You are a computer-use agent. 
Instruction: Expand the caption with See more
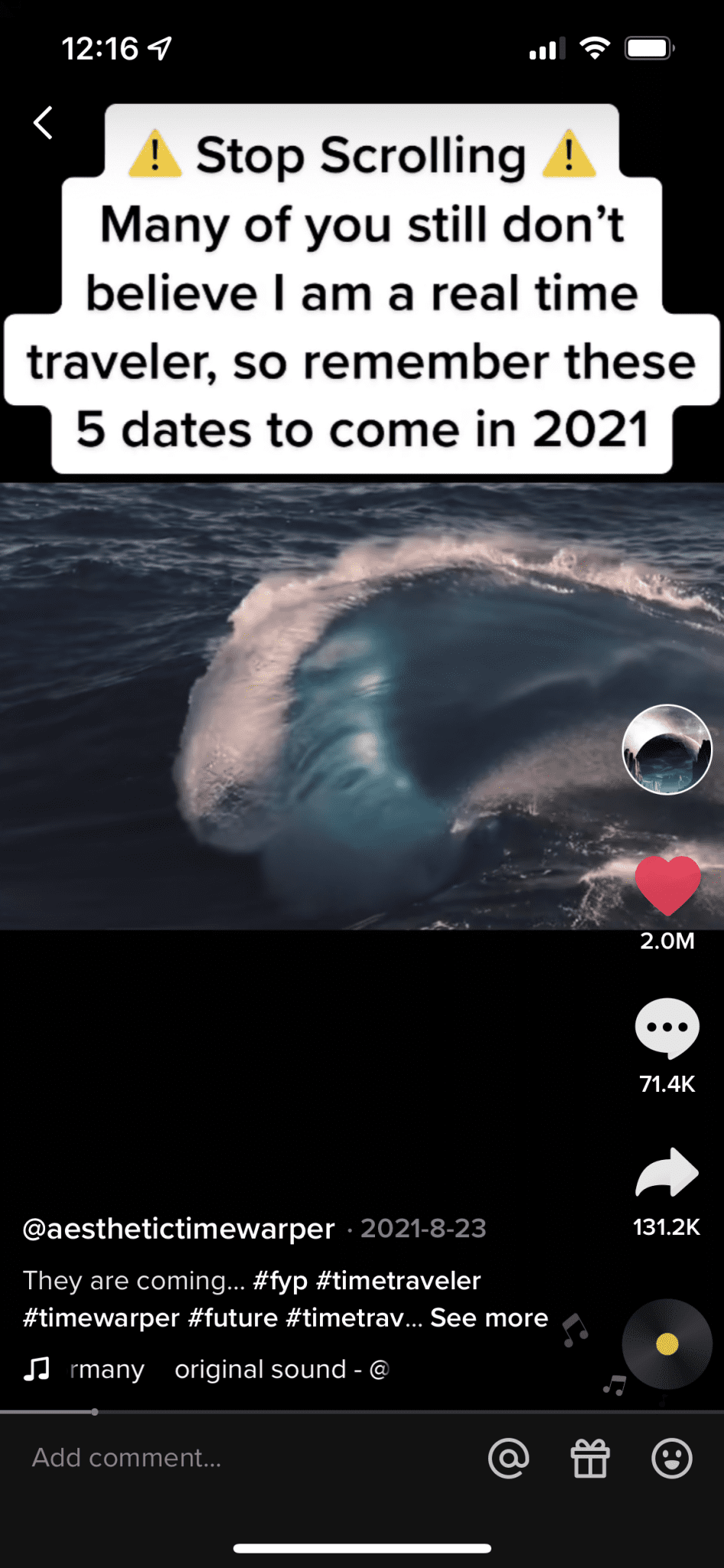(489, 1318)
